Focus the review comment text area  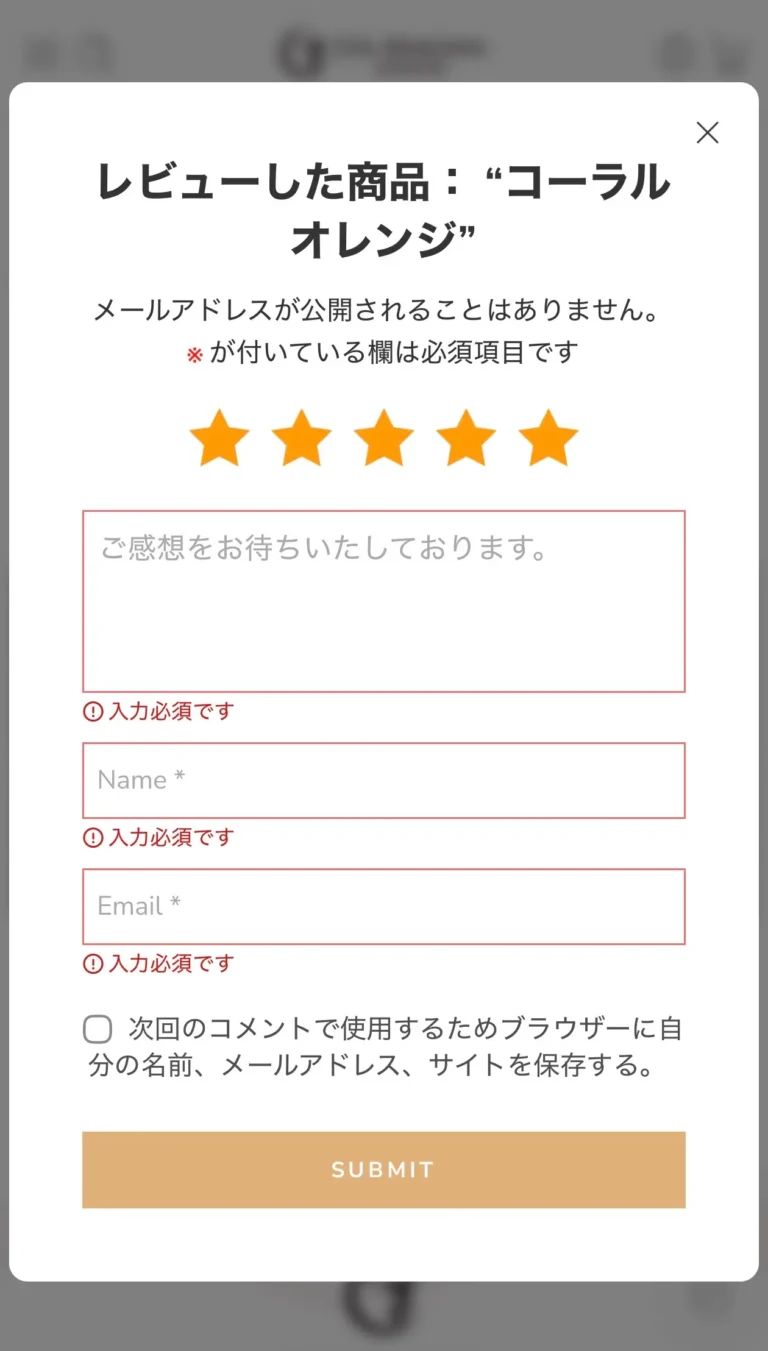click(383, 601)
